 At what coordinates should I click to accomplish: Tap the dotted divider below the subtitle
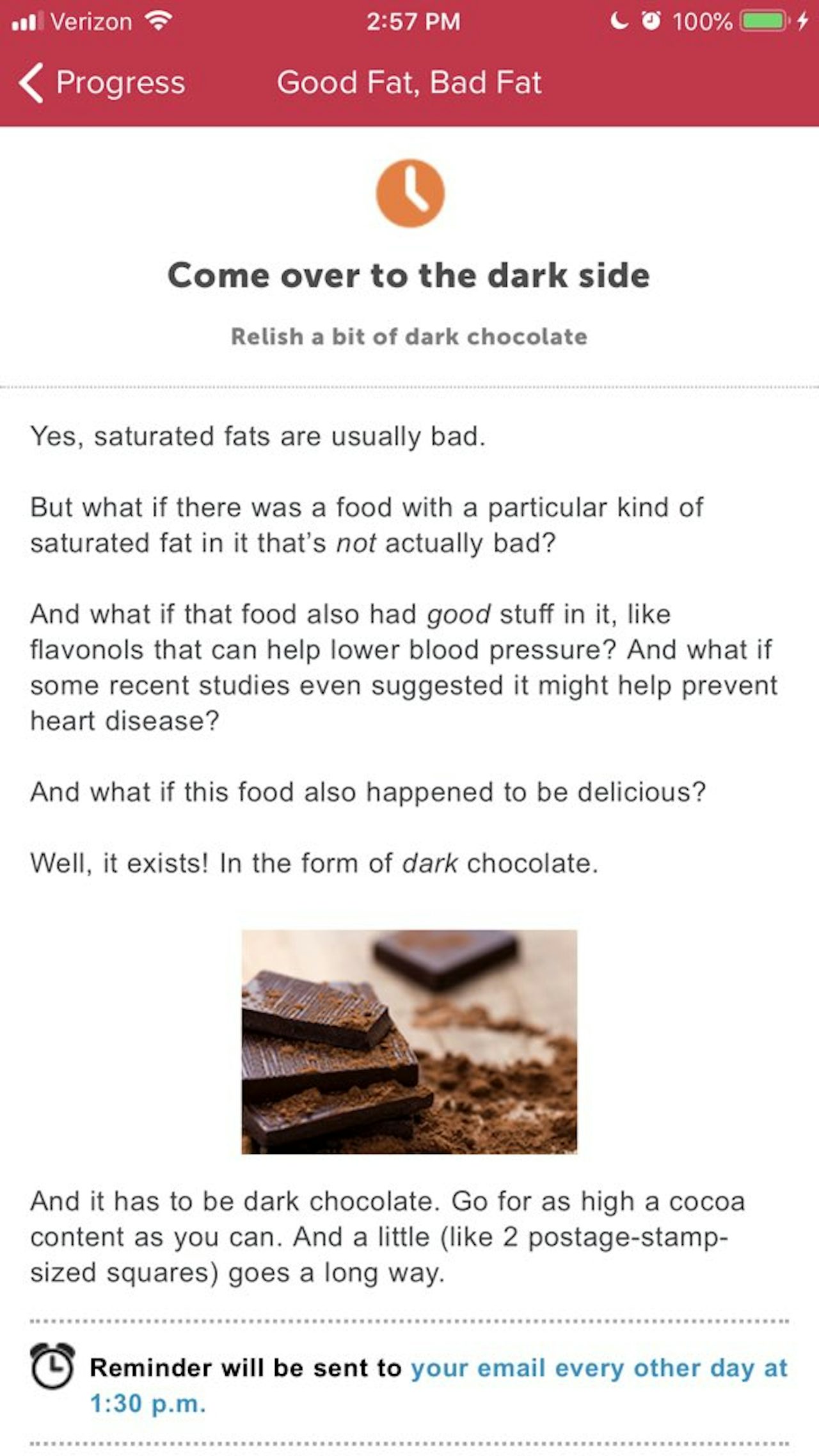pos(409,386)
